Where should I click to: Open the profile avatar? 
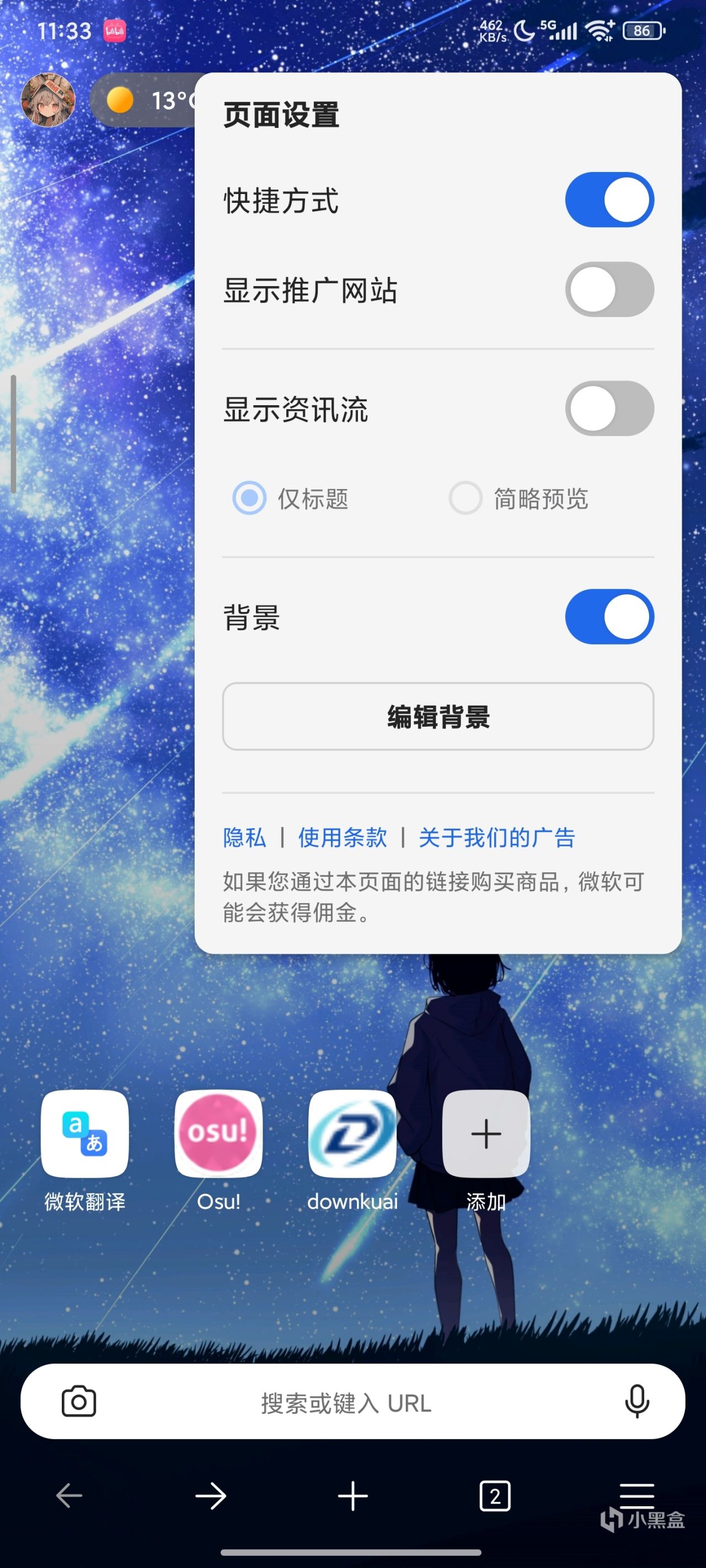[x=48, y=100]
